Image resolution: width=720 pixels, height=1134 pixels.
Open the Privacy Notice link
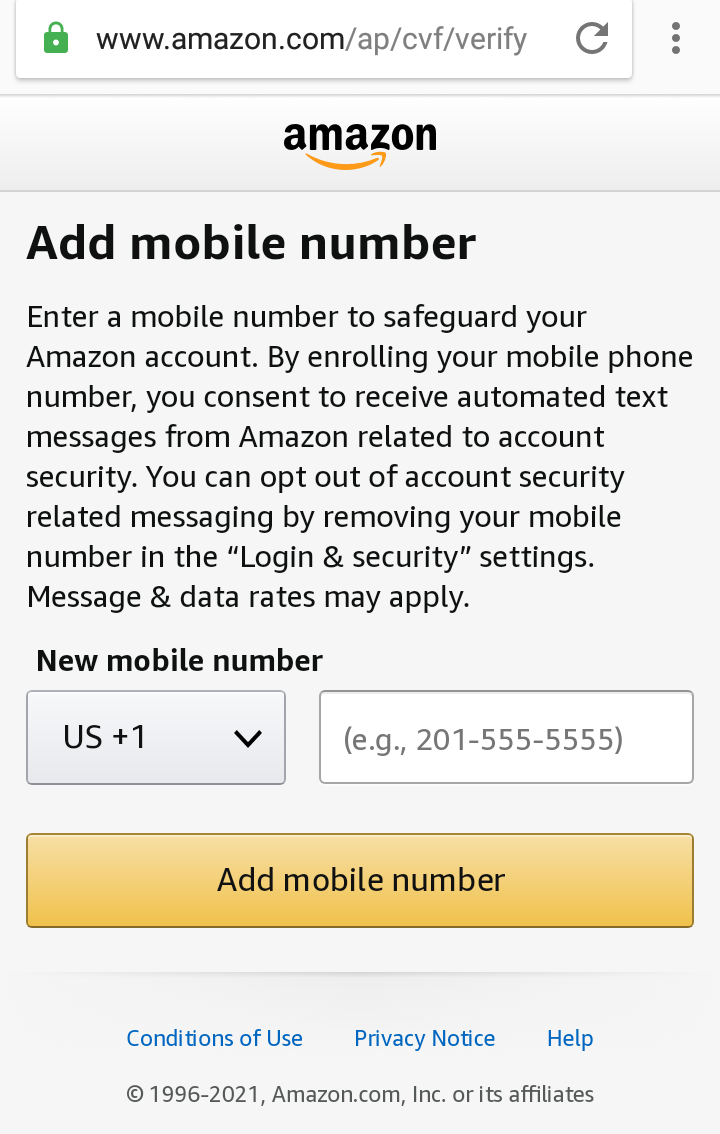[424, 1038]
